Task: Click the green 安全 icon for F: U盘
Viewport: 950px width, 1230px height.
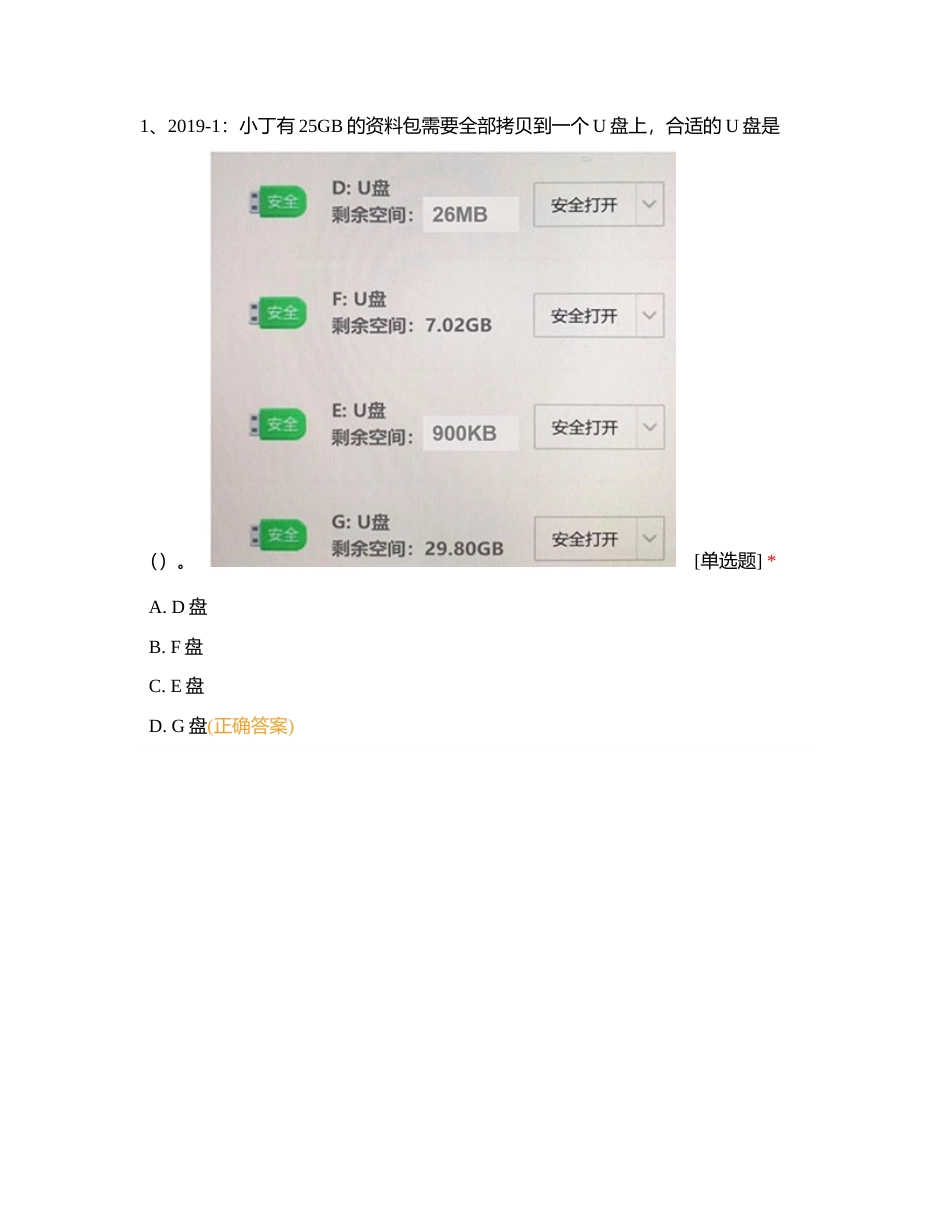Action: [283, 313]
